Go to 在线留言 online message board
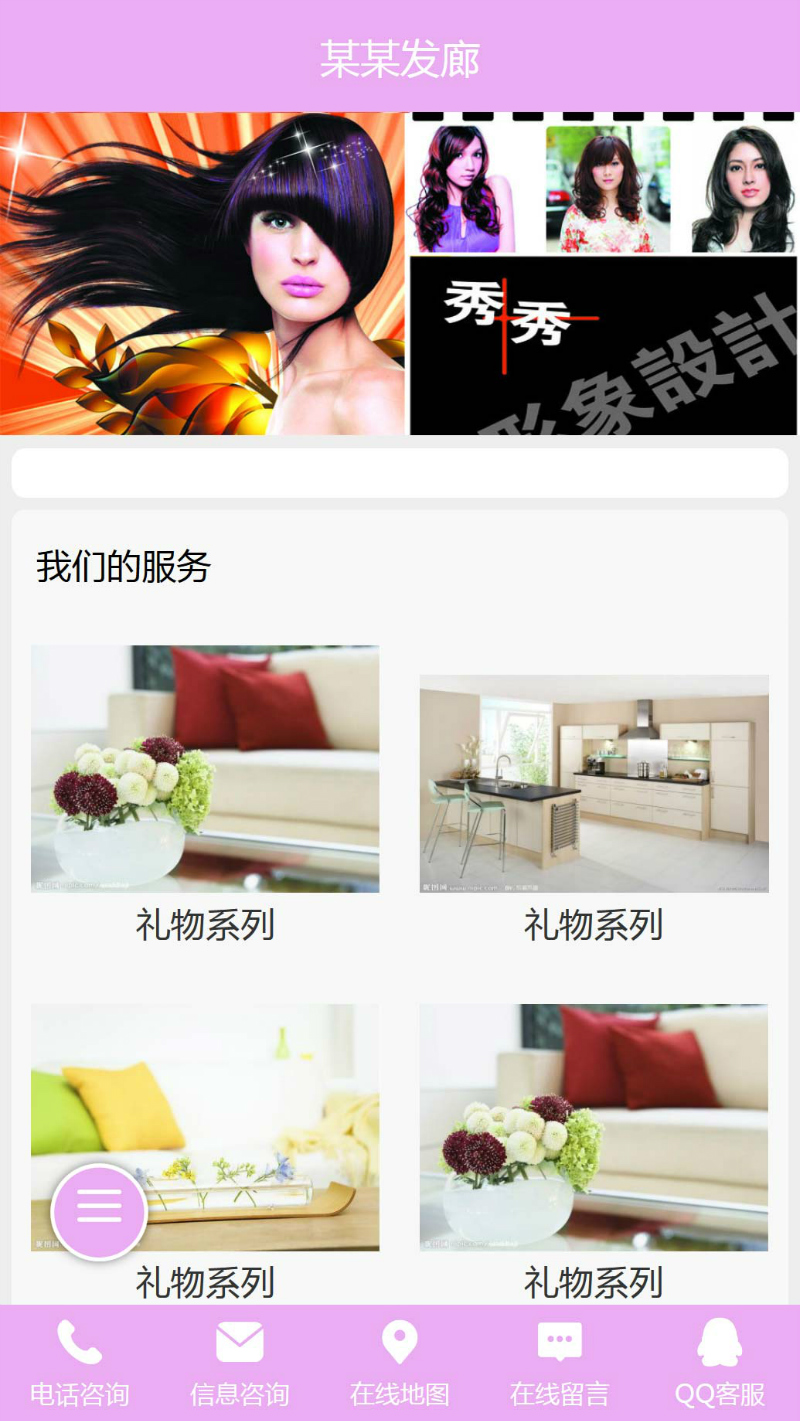800x1421 pixels. 560,1362
